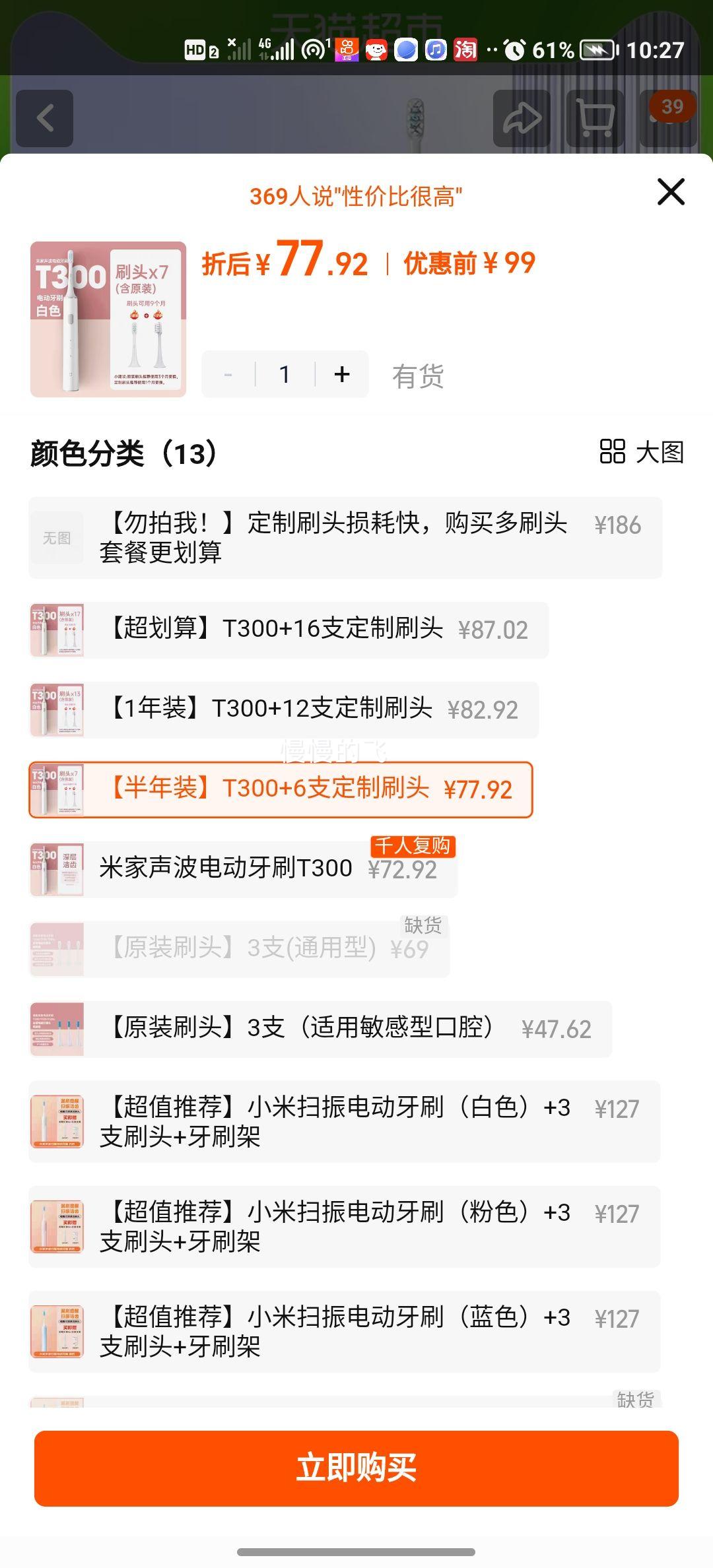Close the SKU panel with the X
Image resolution: width=713 pixels, height=1568 pixels.
[x=671, y=193]
